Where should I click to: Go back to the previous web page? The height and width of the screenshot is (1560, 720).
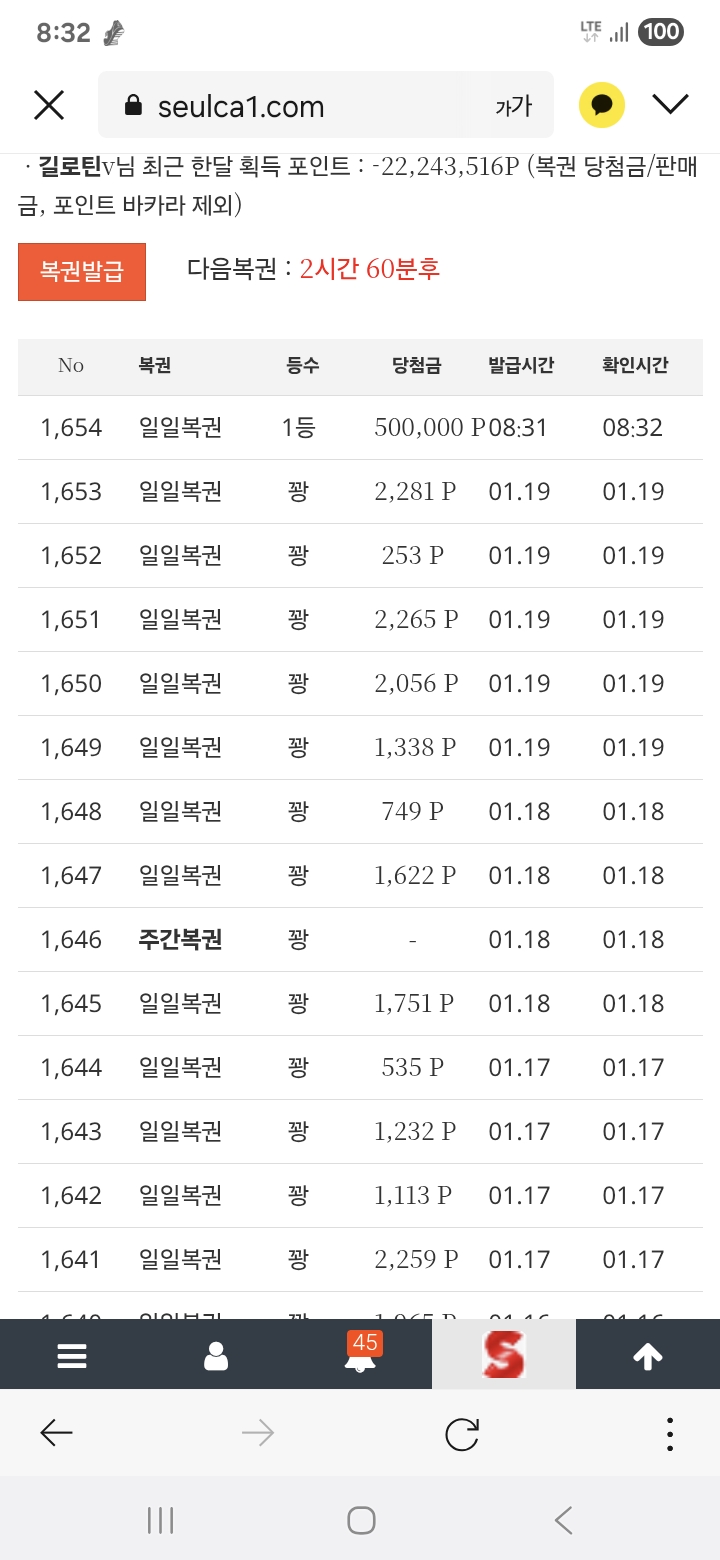(56, 1434)
